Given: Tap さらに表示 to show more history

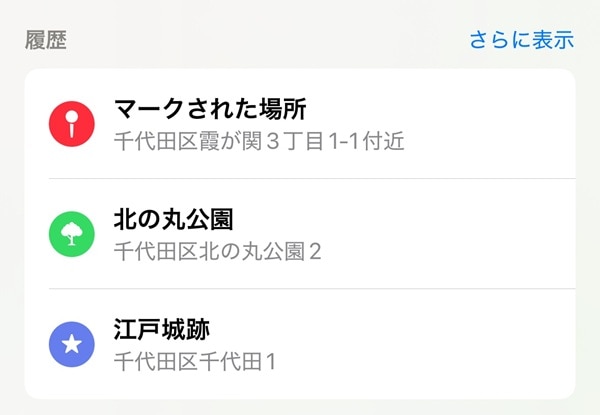Looking at the screenshot, I should point(521,40).
